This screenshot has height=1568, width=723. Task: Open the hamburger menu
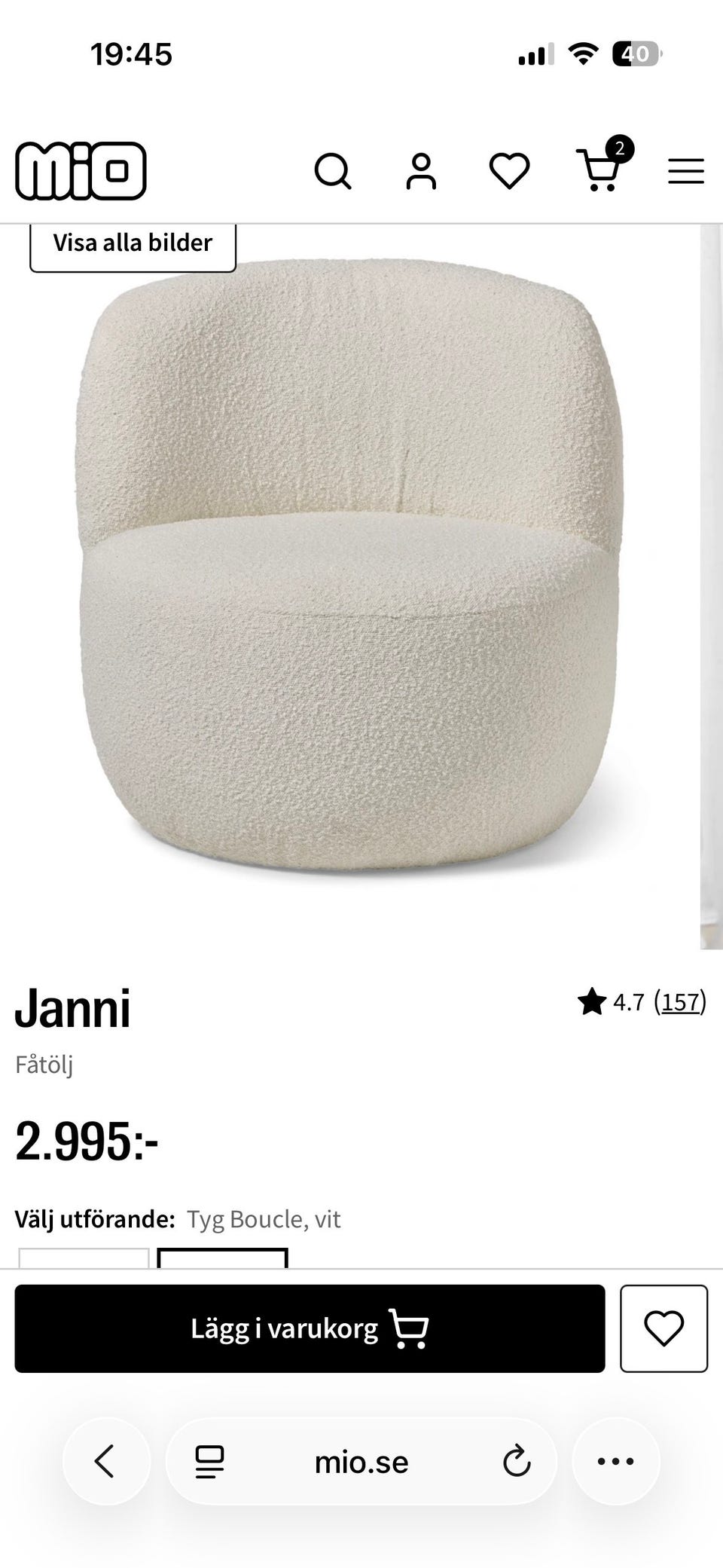point(686,171)
